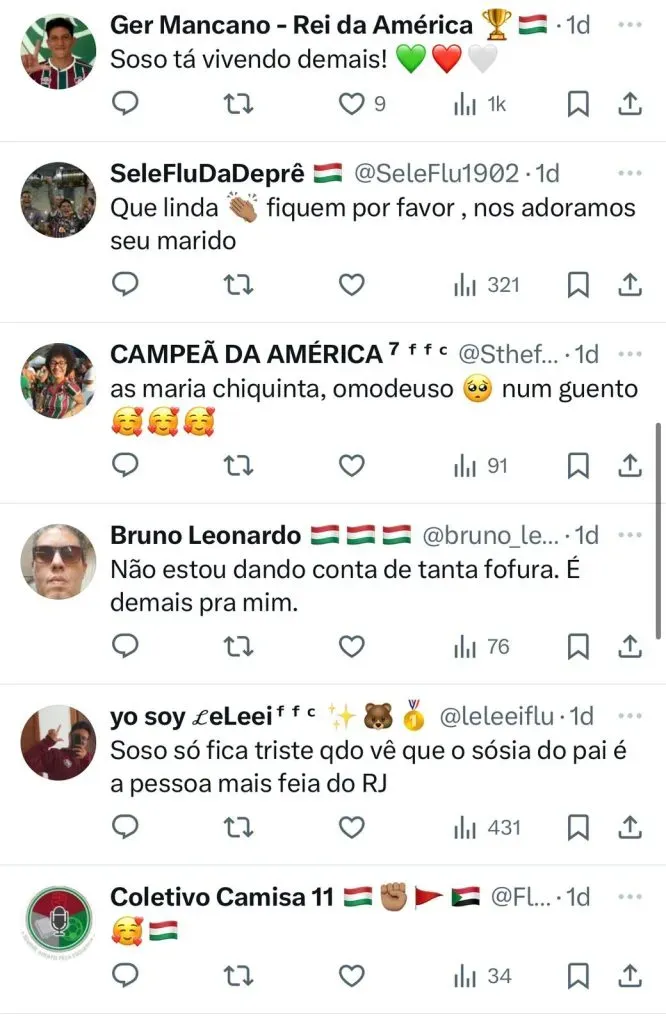Open SeleFluDaDeprê's profile picture
Viewport: 666px width, 1024px height.
pos(59,200)
